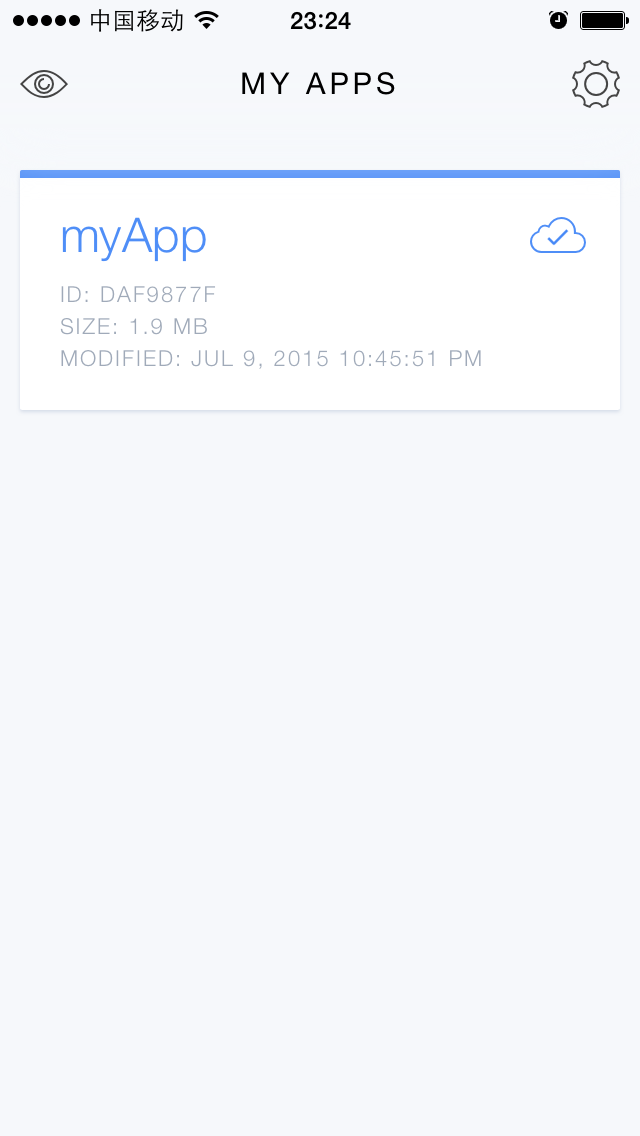Screen dimensions: 640x1136
Task: Tap the cloud sync icon on myApp
Action: [558, 235]
